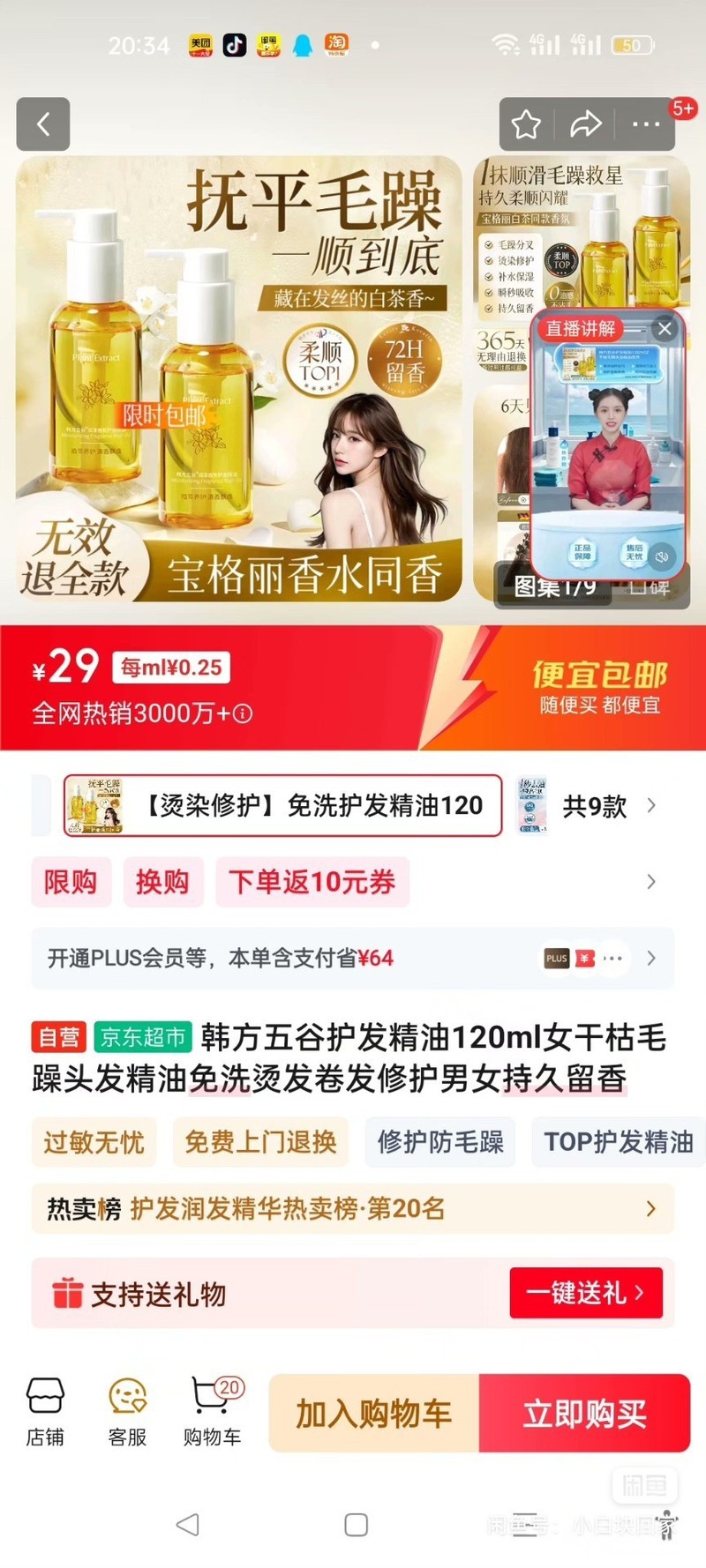Favorite this product with the star icon
This screenshot has height=1568, width=706.
pos(527,124)
